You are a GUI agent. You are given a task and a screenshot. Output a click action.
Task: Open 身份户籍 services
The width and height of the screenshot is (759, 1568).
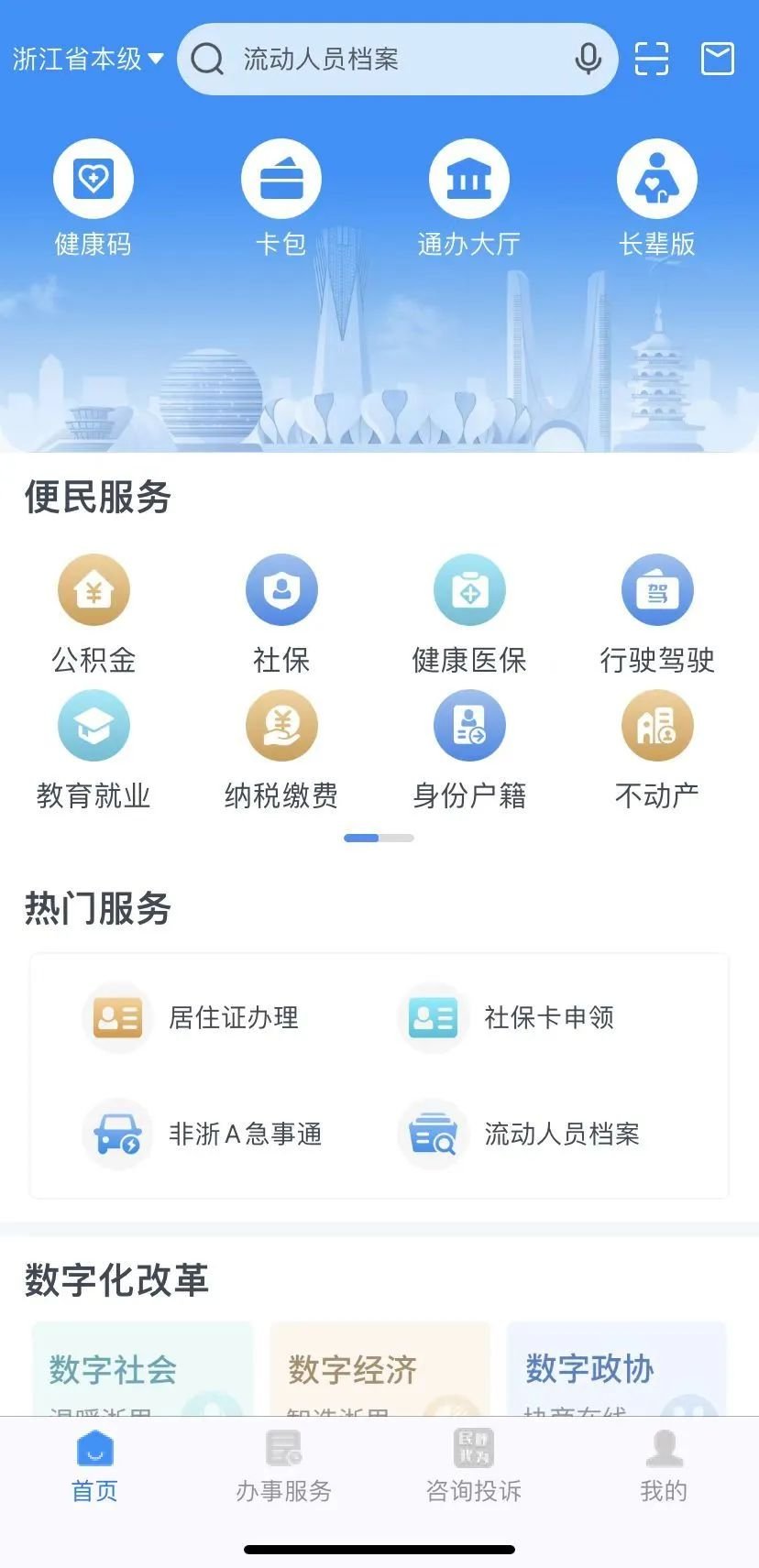pos(469,751)
